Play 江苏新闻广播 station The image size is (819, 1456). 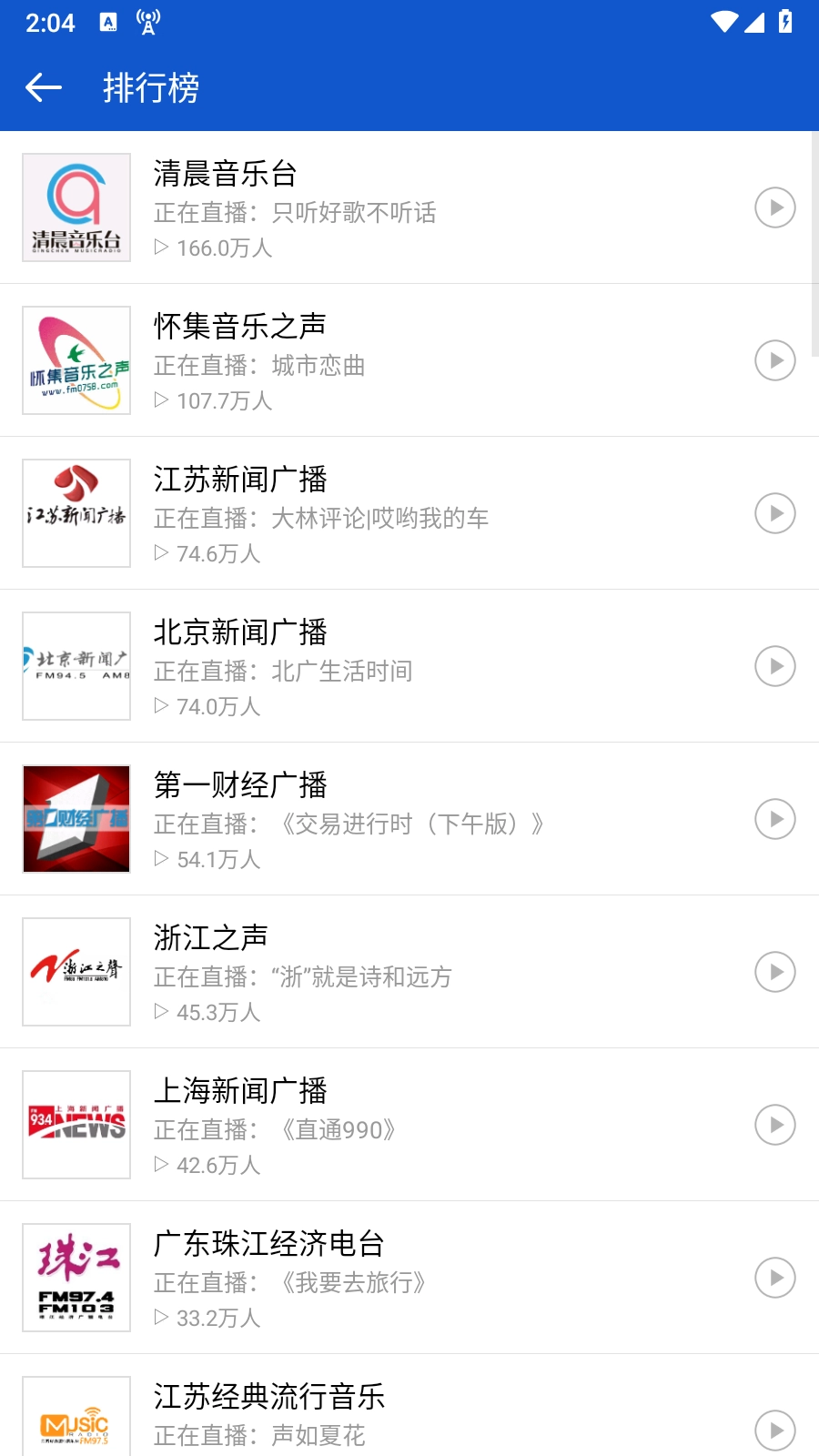[774, 514]
